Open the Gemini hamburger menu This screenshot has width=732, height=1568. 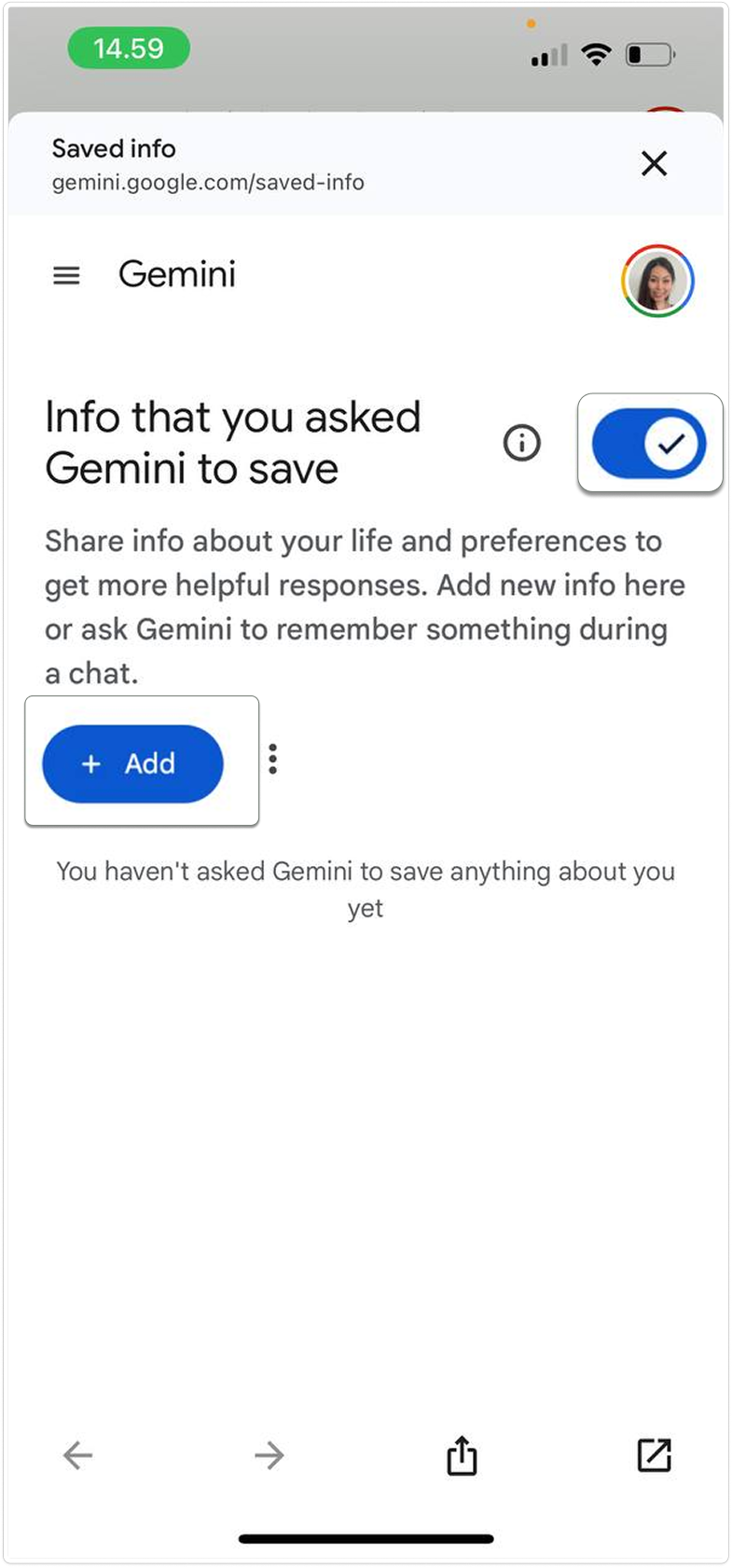[66, 276]
